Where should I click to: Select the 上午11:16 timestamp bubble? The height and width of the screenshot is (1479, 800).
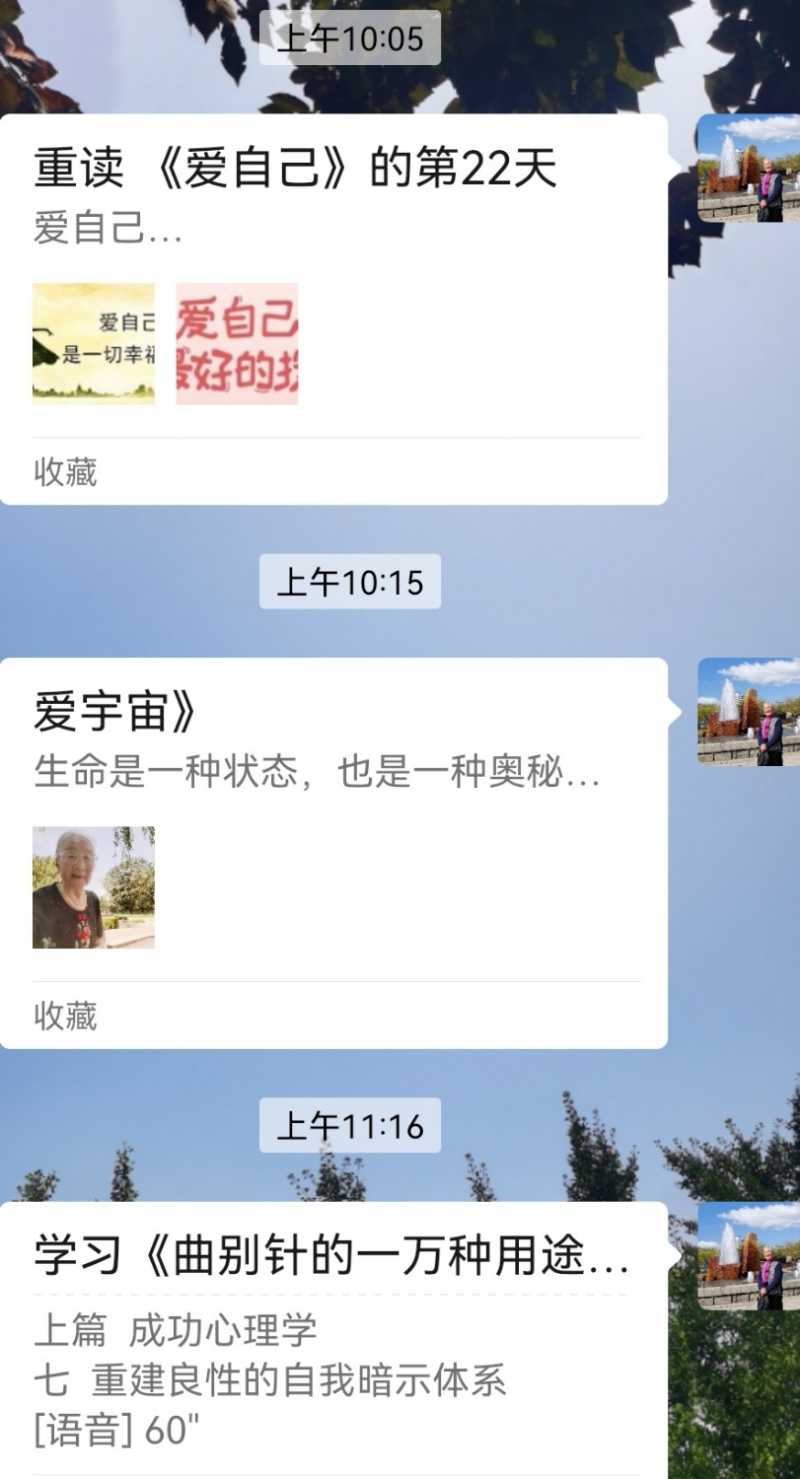[x=350, y=1126]
